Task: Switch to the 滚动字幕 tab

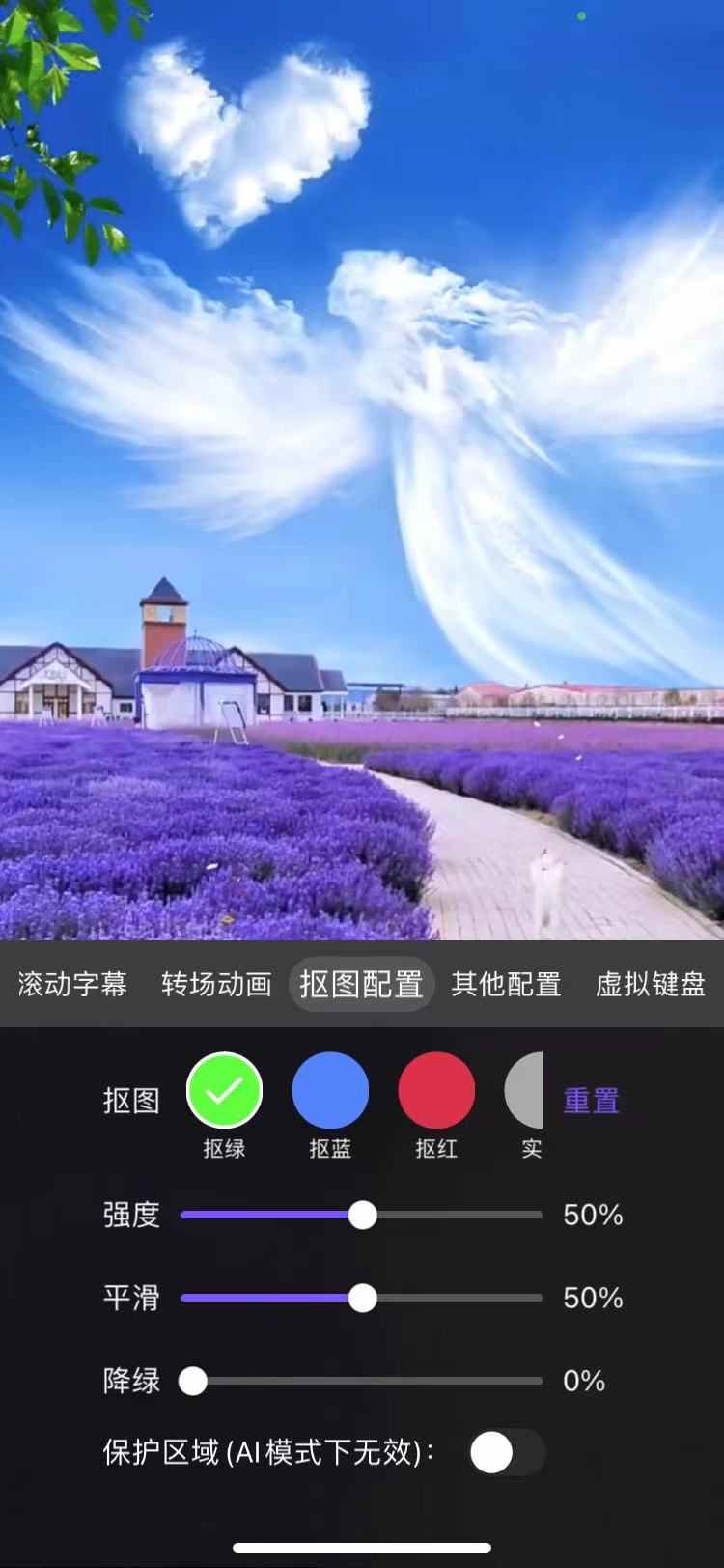Action: 72,985
